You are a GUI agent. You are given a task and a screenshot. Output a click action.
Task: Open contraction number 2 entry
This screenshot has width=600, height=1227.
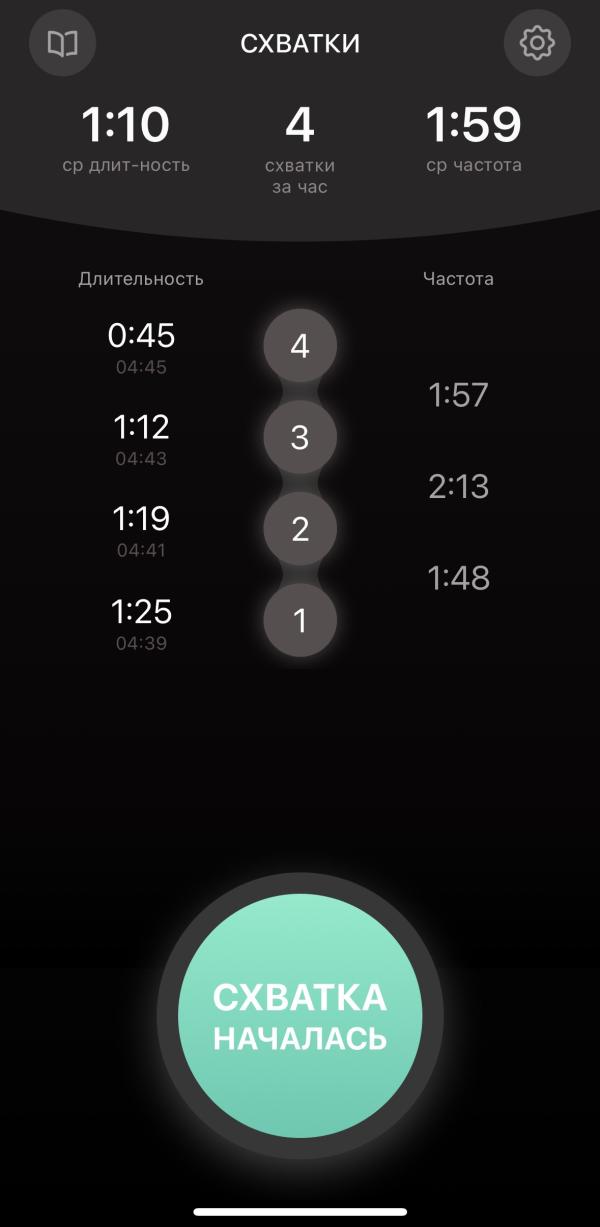[x=300, y=529]
